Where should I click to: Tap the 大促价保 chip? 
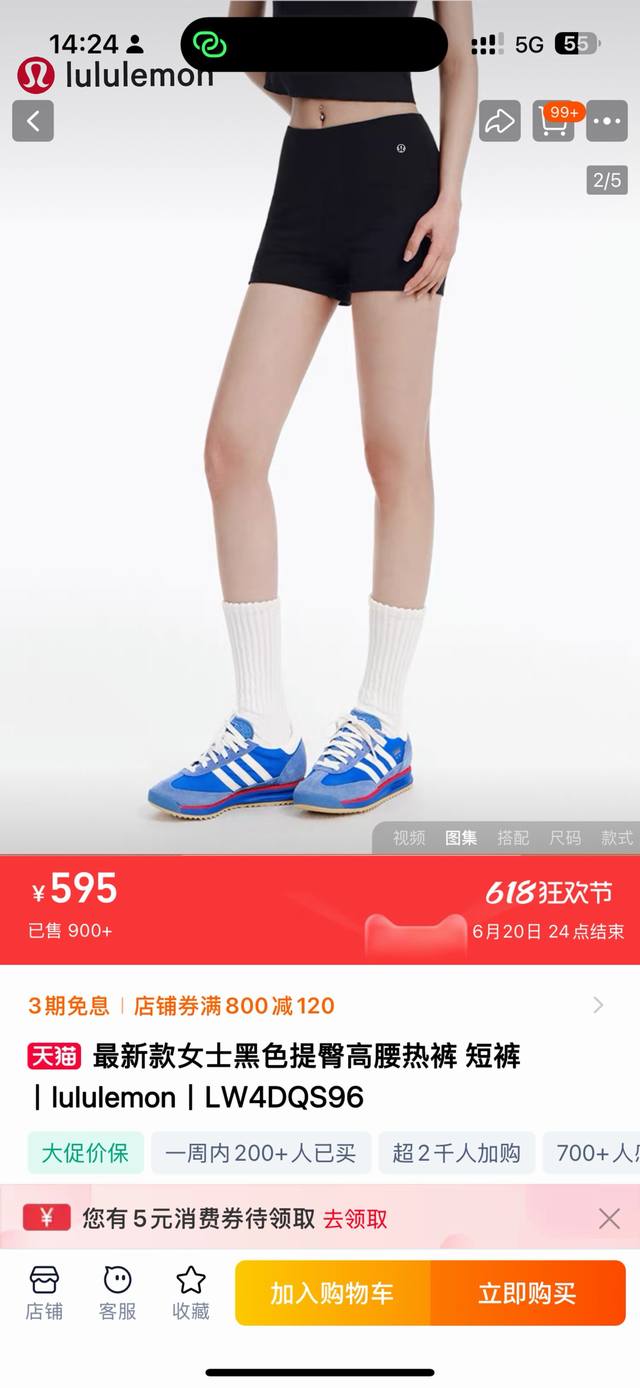coord(85,1153)
